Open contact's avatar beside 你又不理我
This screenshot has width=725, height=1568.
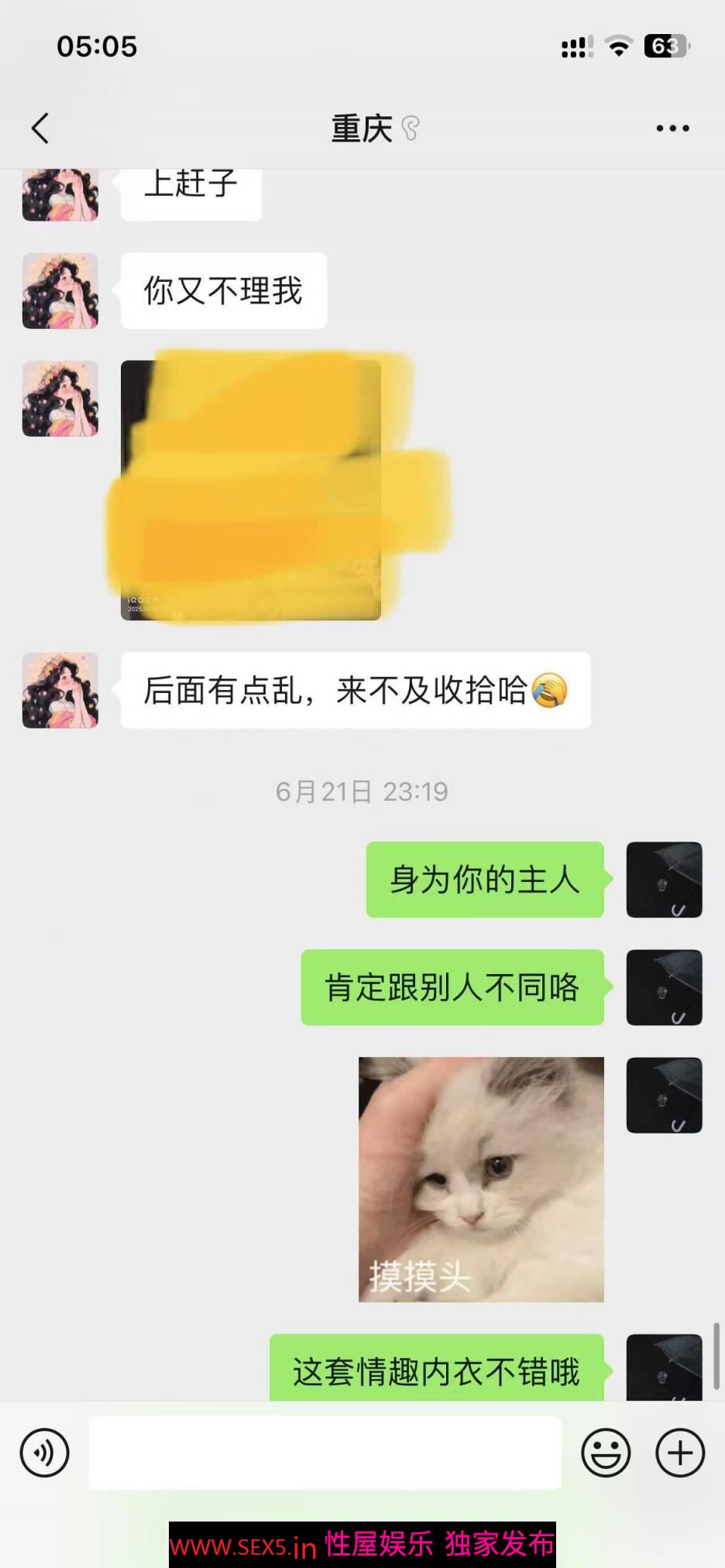click(x=60, y=291)
